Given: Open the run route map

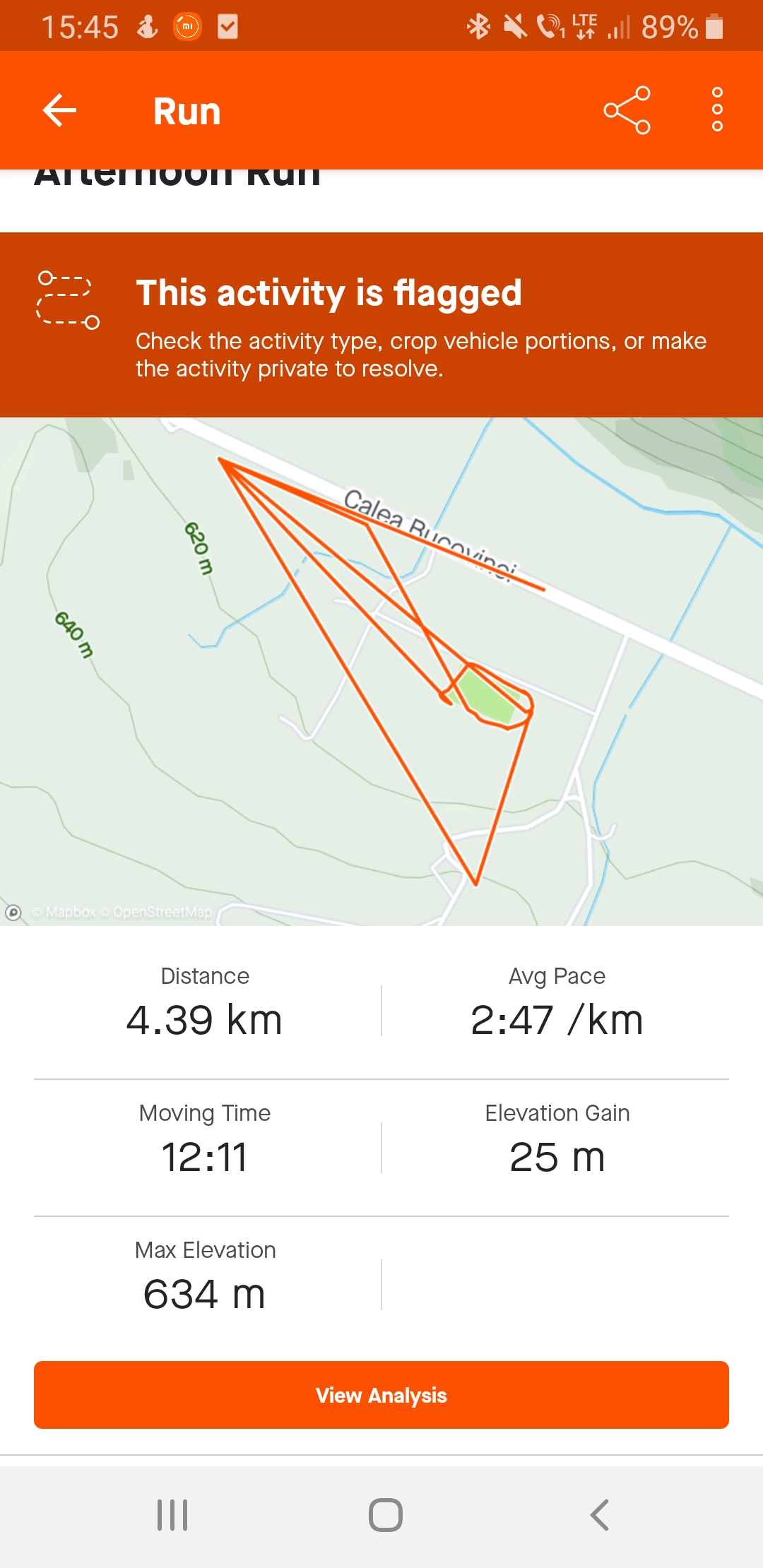Looking at the screenshot, I should (x=381, y=671).
